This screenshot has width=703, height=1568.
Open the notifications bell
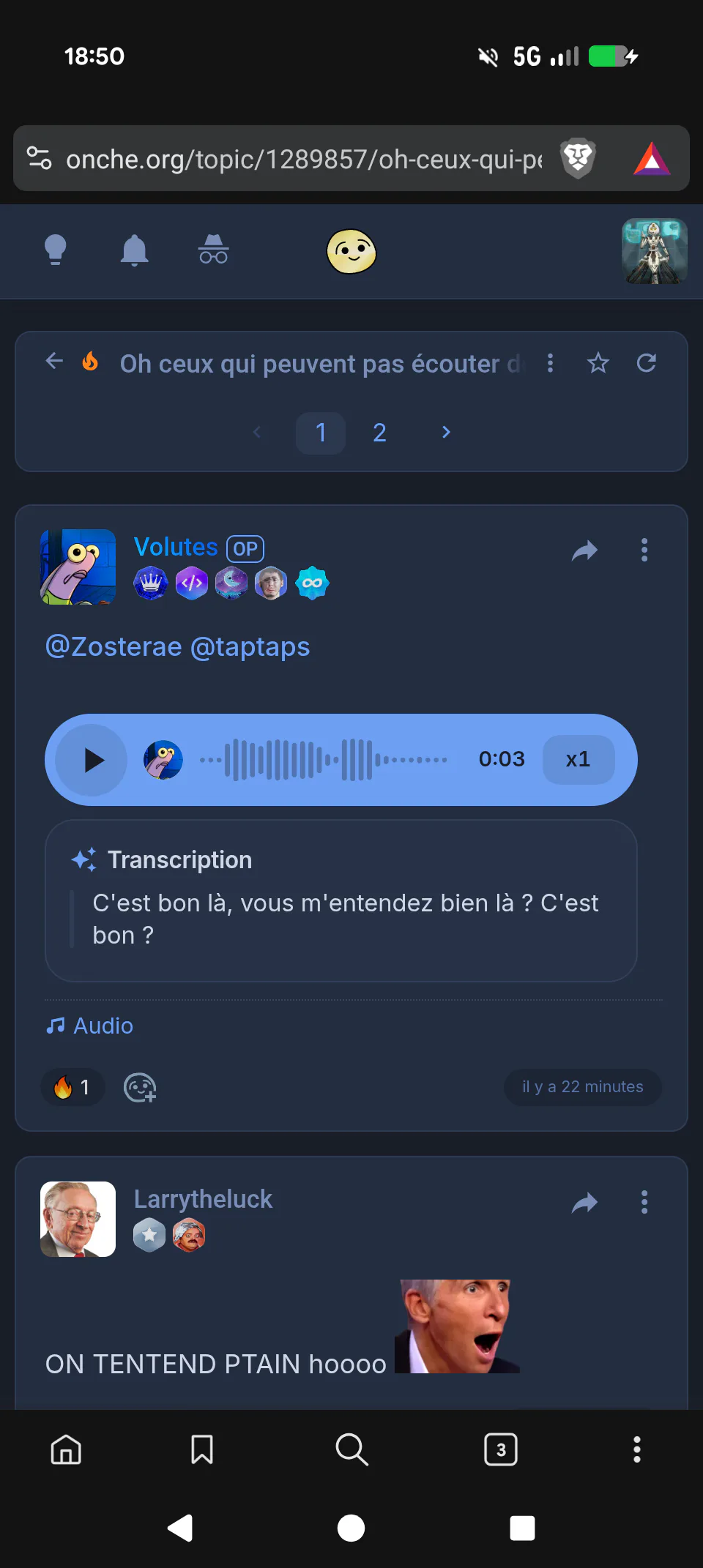tap(135, 251)
